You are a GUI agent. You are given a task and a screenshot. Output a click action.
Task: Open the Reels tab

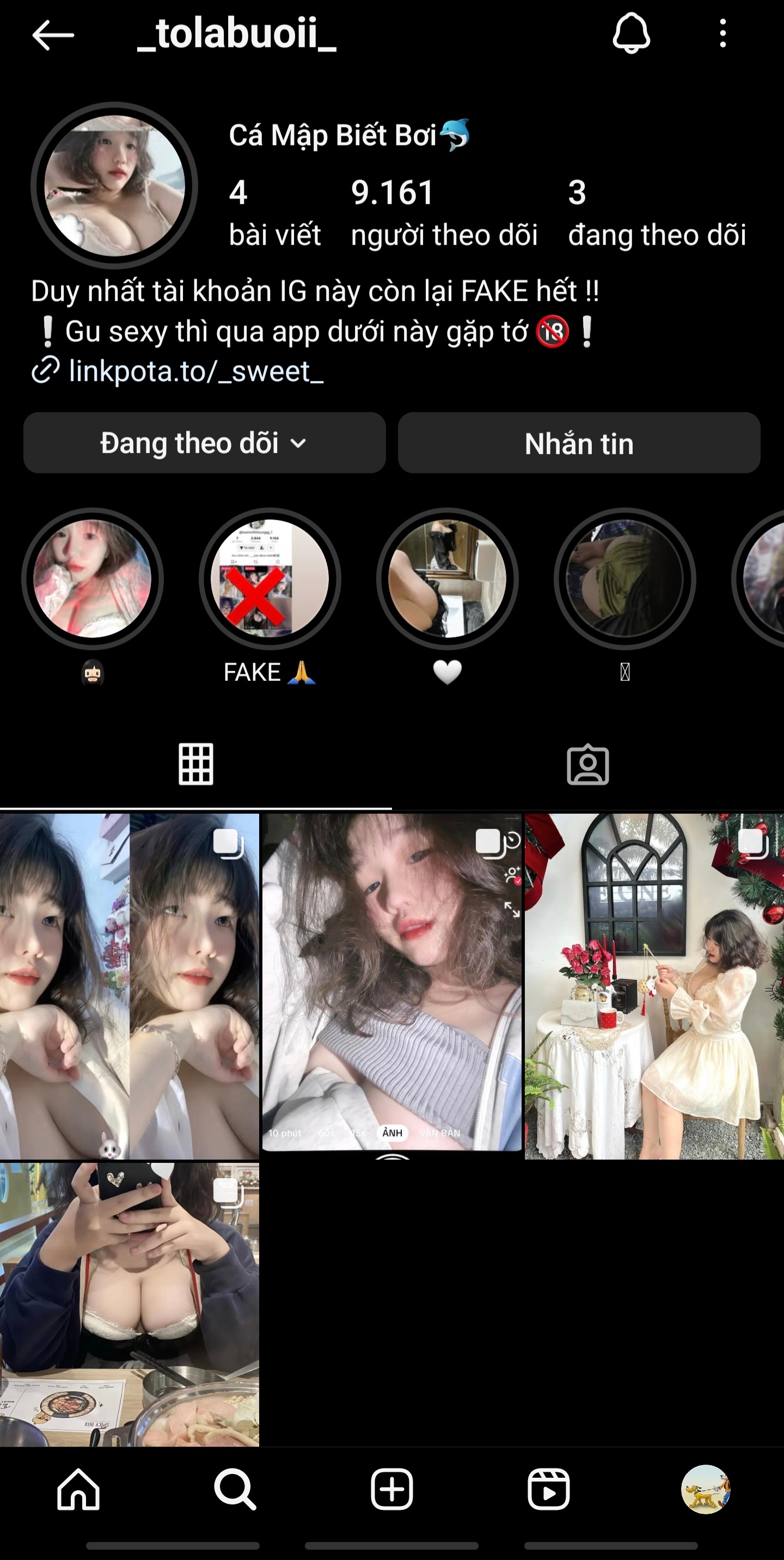pos(548,1489)
